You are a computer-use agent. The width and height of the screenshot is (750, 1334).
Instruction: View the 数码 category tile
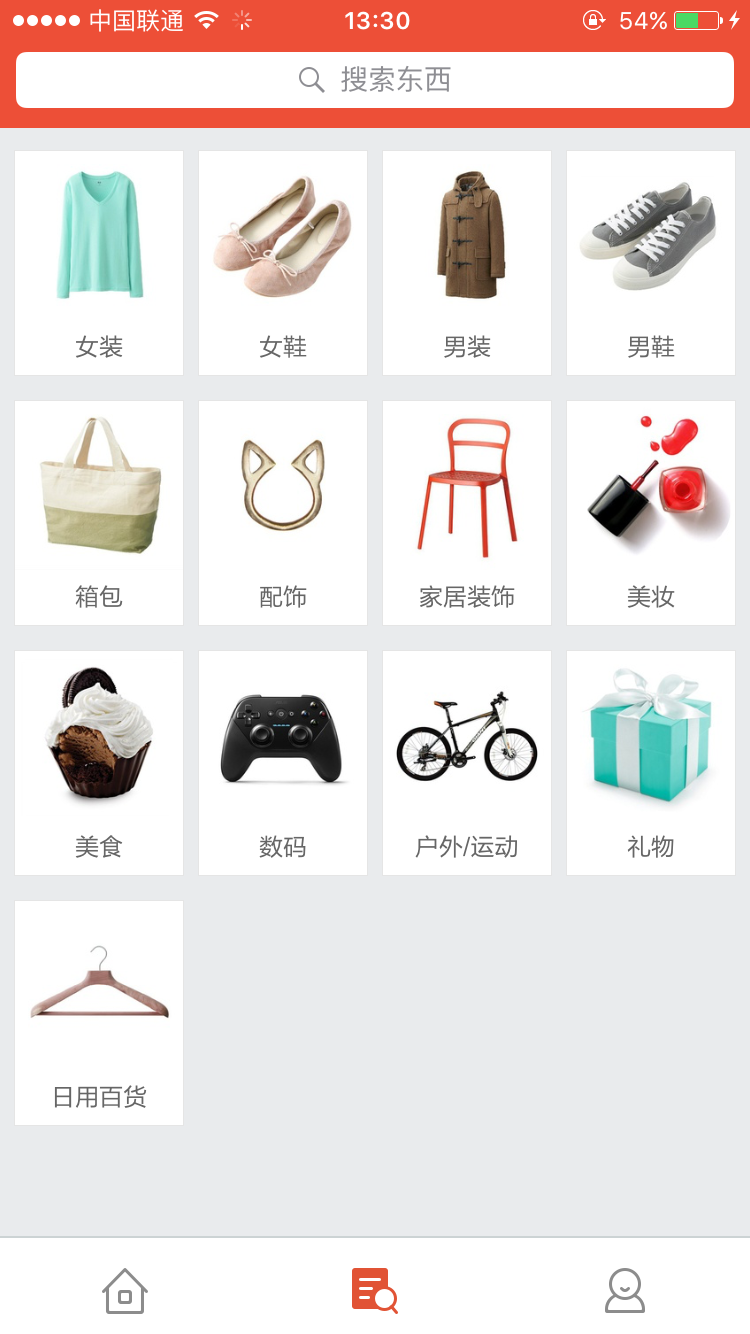(x=283, y=763)
